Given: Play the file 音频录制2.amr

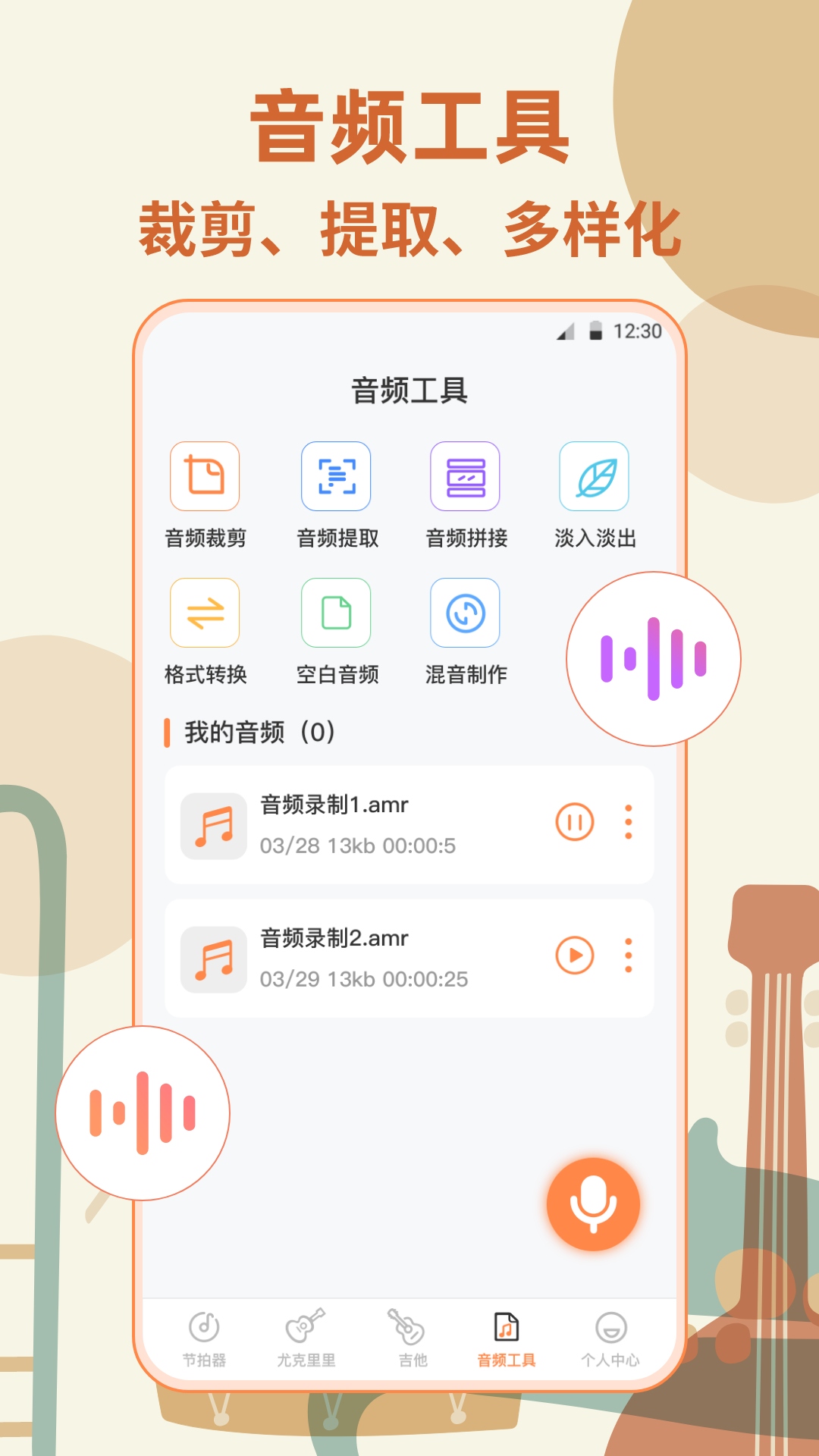Looking at the screenshot, I should pyautogui.click(x=574, y=955).
